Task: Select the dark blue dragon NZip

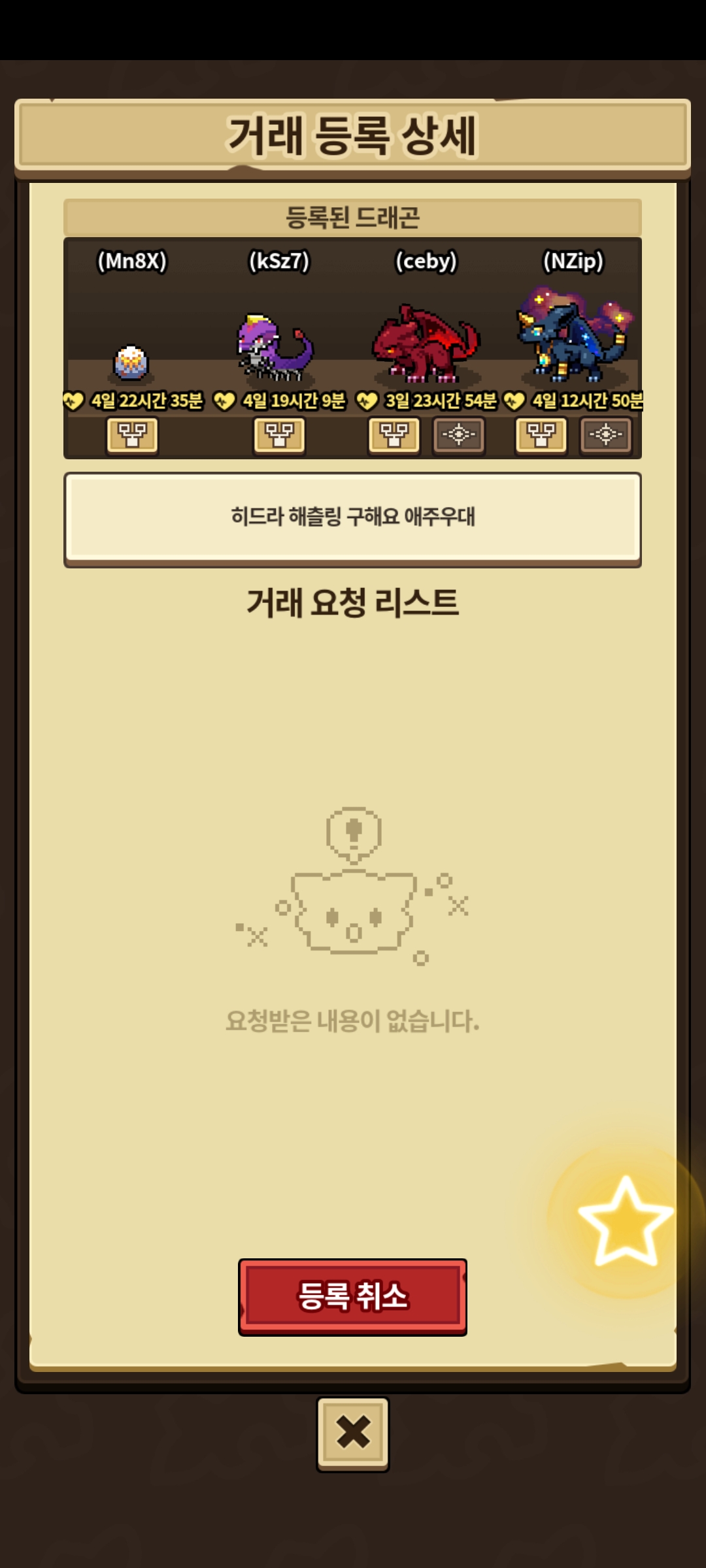Action: (x=573, y=334)
